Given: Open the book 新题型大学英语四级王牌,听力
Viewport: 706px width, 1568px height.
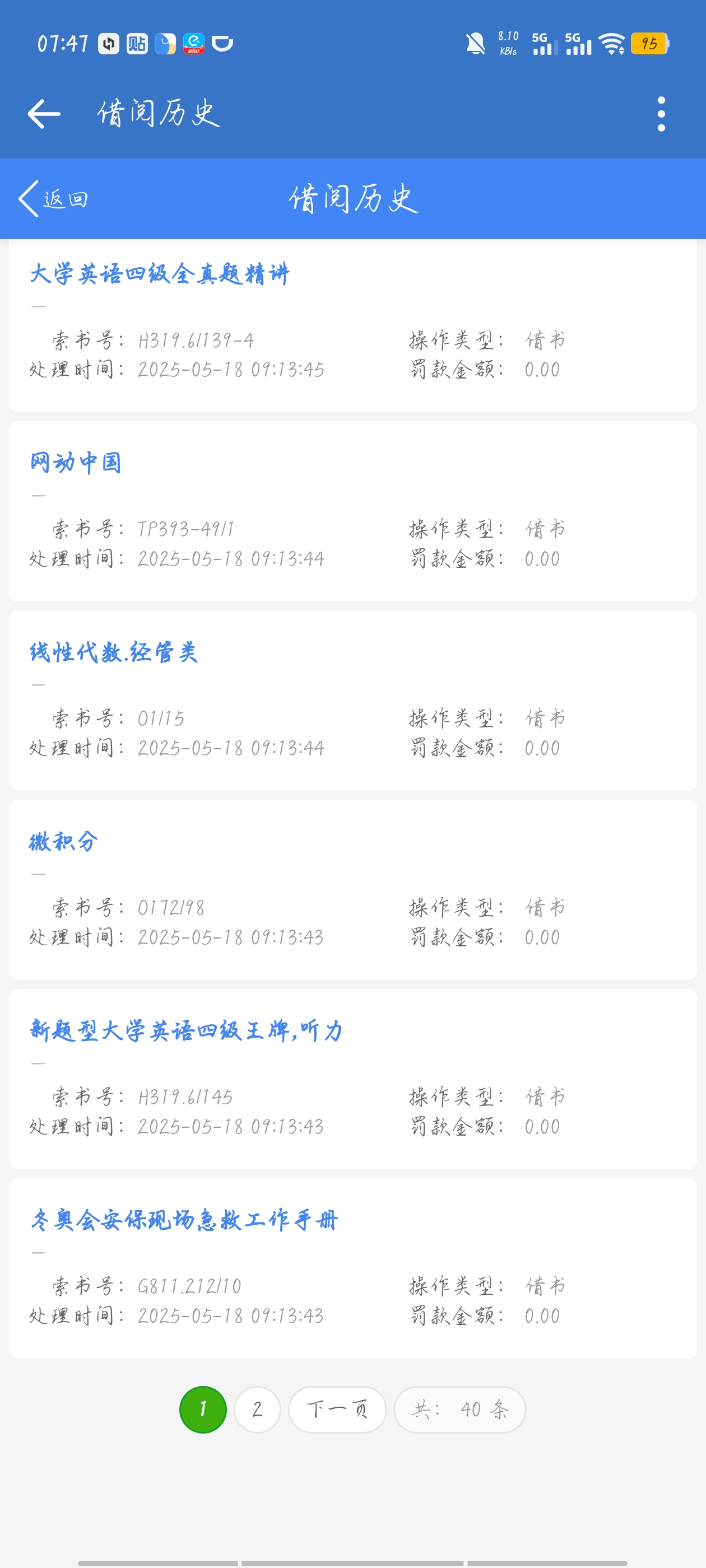Looking at the screenshot, I should pyautogui.click(x=186, y=1030).
